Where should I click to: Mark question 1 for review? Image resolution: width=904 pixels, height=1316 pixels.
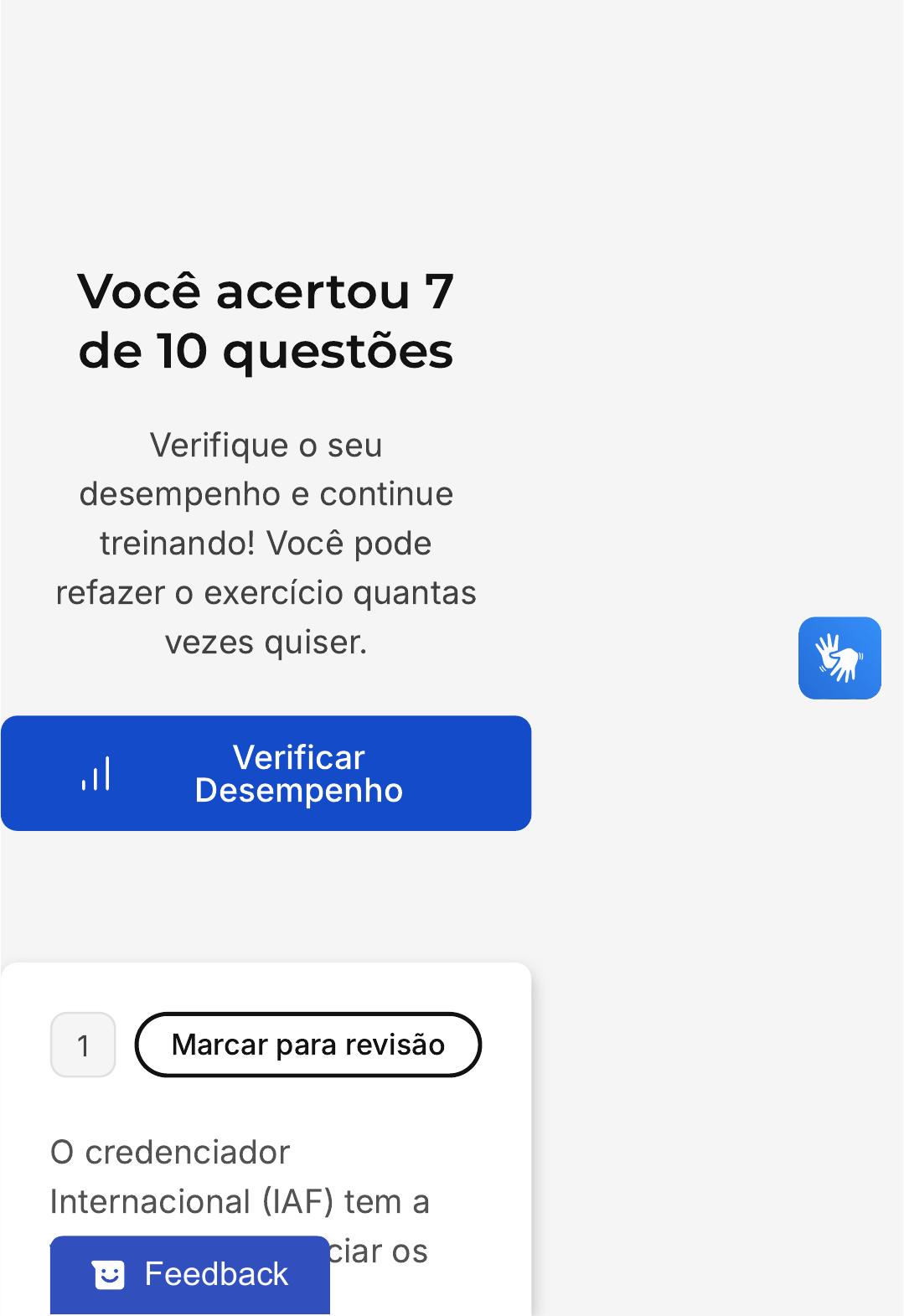(308, 1045)
